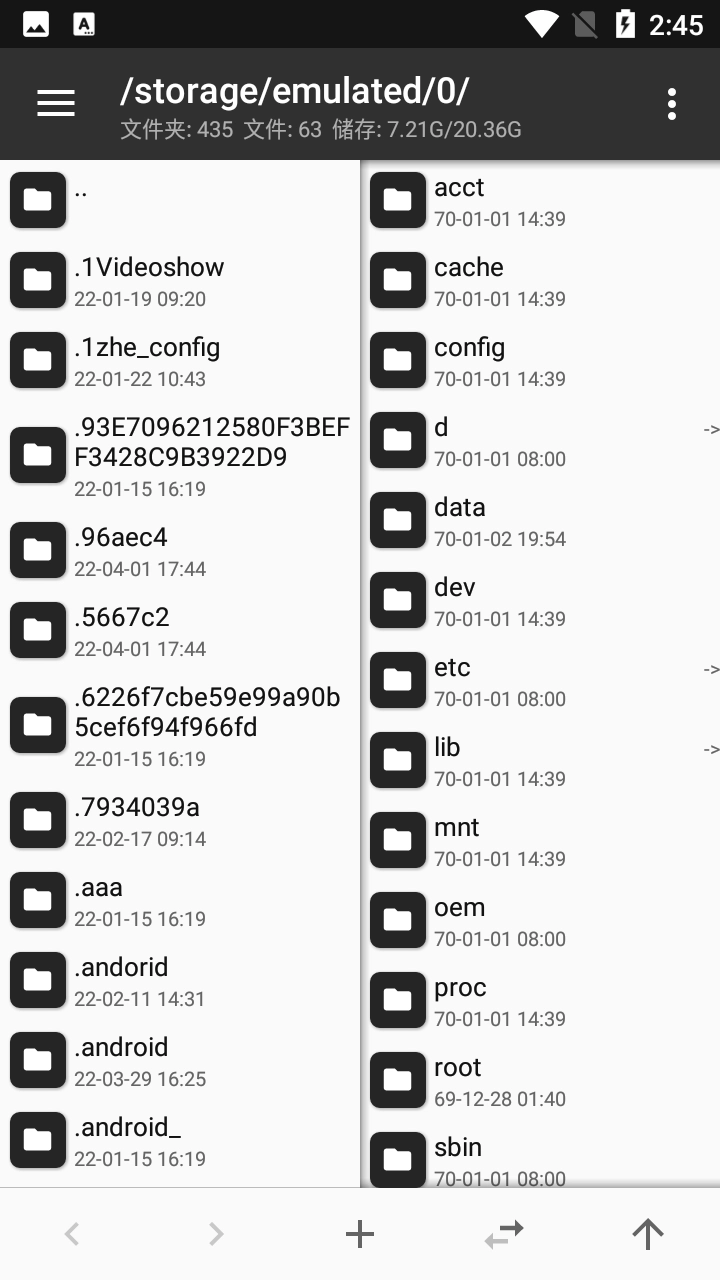720x1280 pixels.
Task: Open the overflow menu
Action: tap(671, 104)
